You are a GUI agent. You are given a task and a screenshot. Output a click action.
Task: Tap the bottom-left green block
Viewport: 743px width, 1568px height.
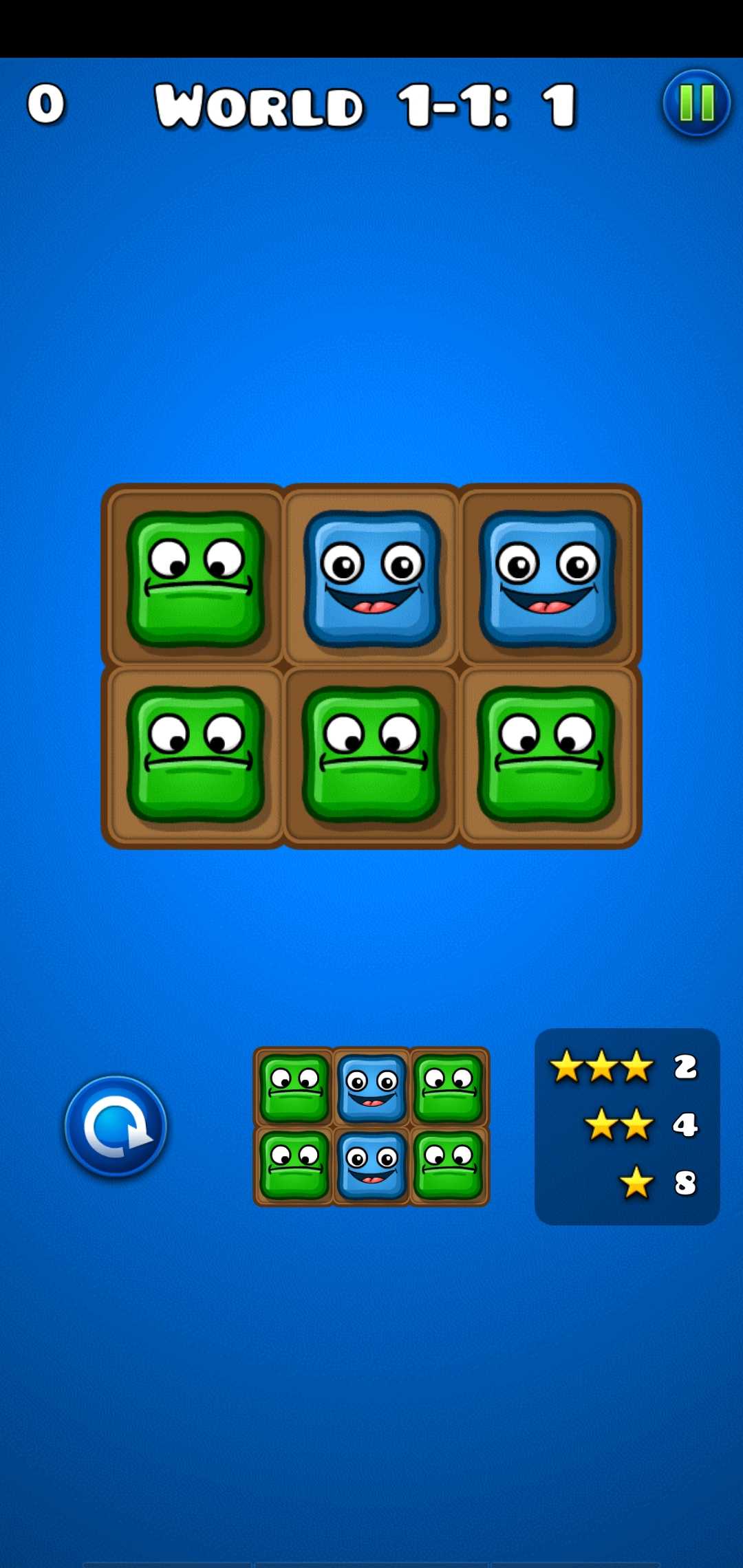pyautogui.click(x=195, y=754)
